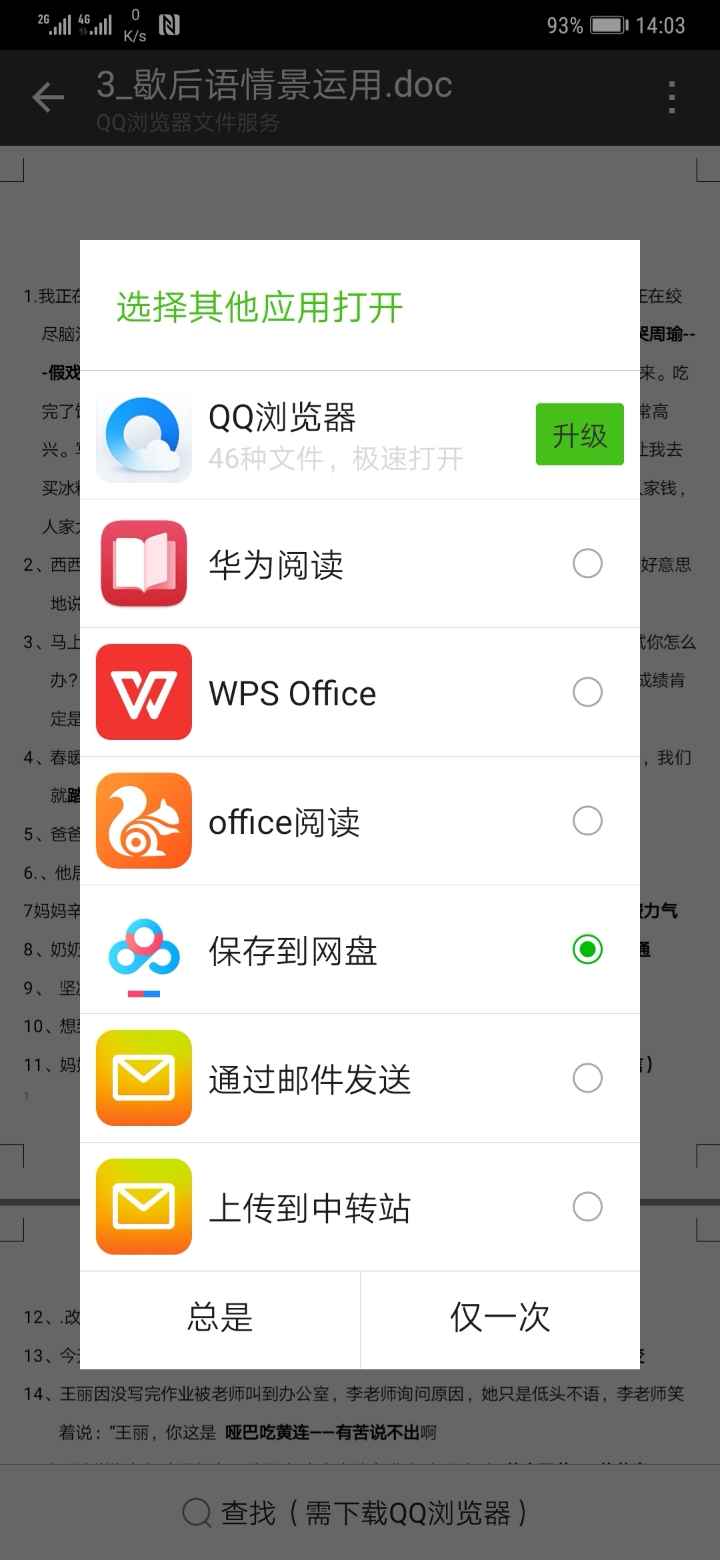Screen dimensions: 720x1560
Task: Select 华为阅读 to open the file
Action: tap(360, 564)
